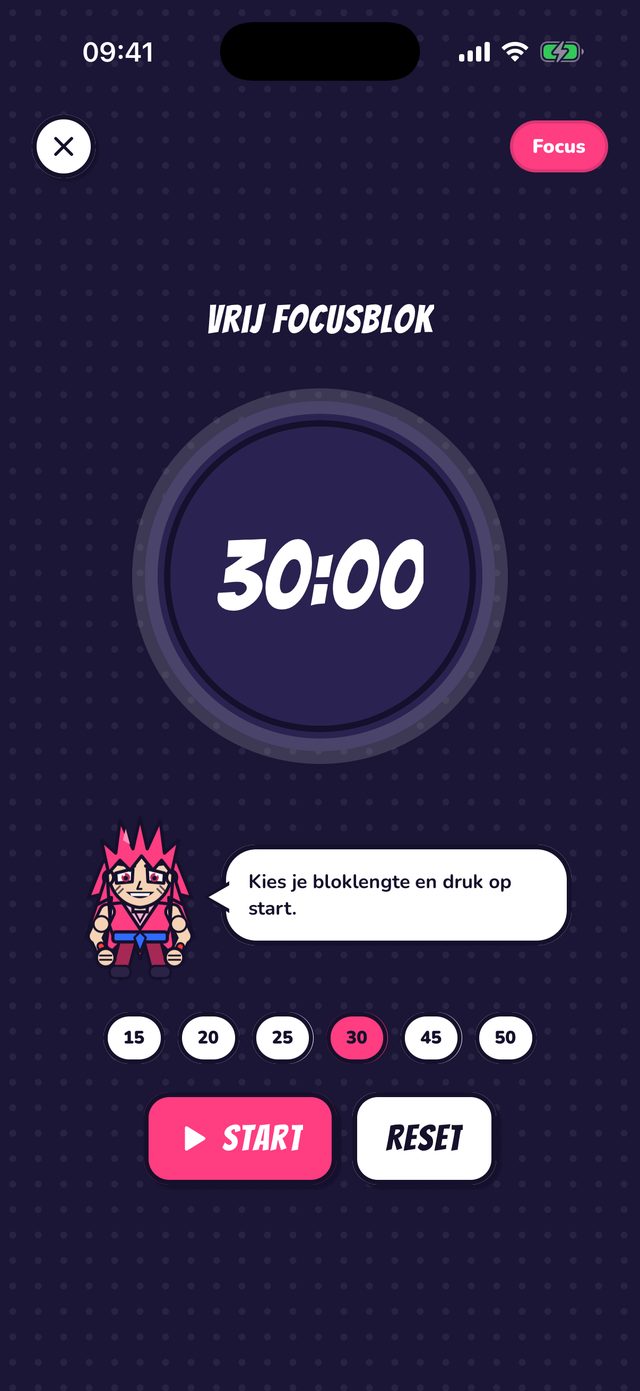Reset the timer
Image resolution: width=640 pixels, height=1391 pixels.
coord(424,1138)
